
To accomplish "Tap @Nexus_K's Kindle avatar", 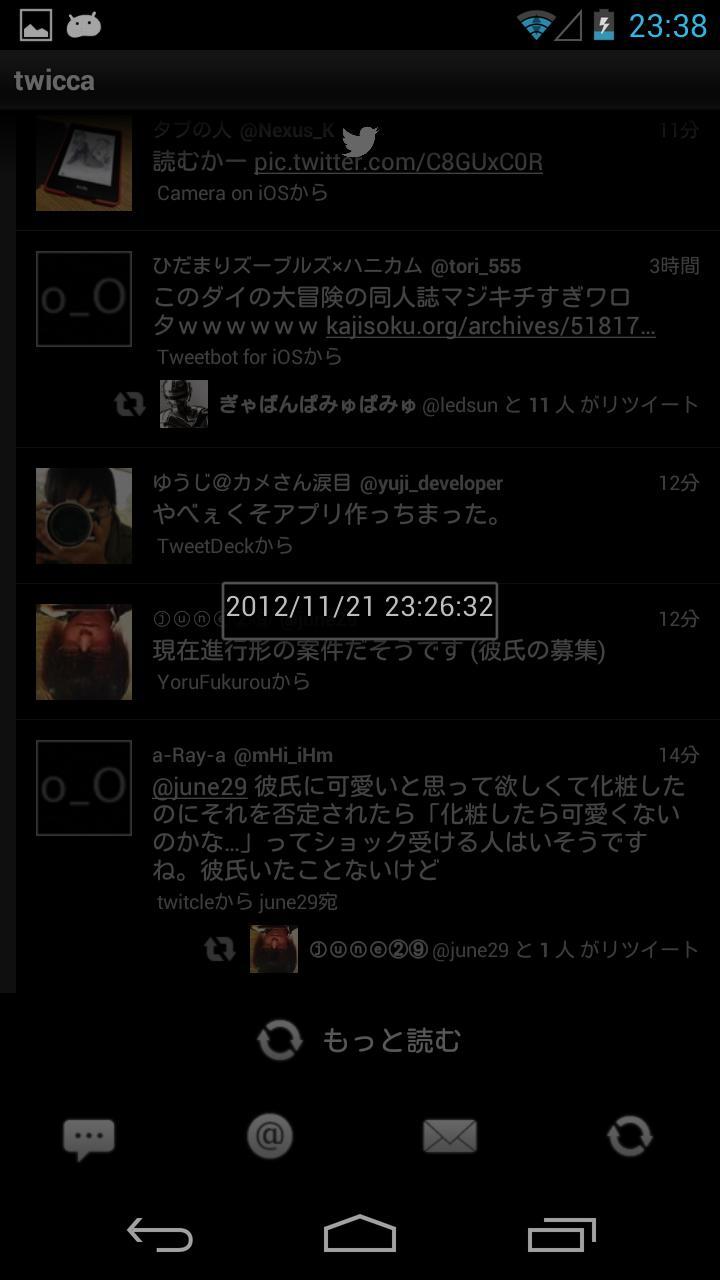I will 84,164.
